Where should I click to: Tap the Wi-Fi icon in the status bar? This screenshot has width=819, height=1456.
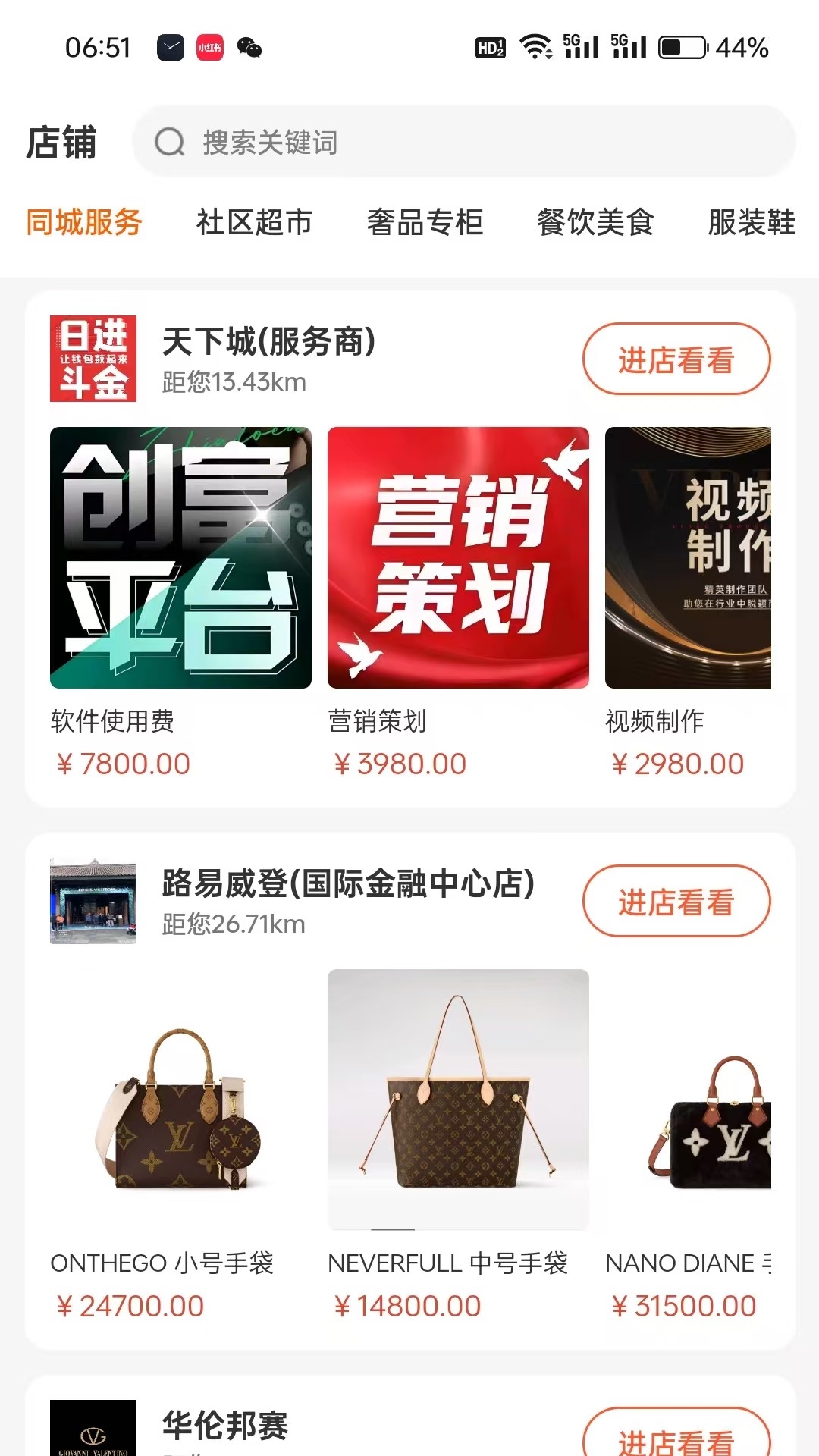click(535, 48)
